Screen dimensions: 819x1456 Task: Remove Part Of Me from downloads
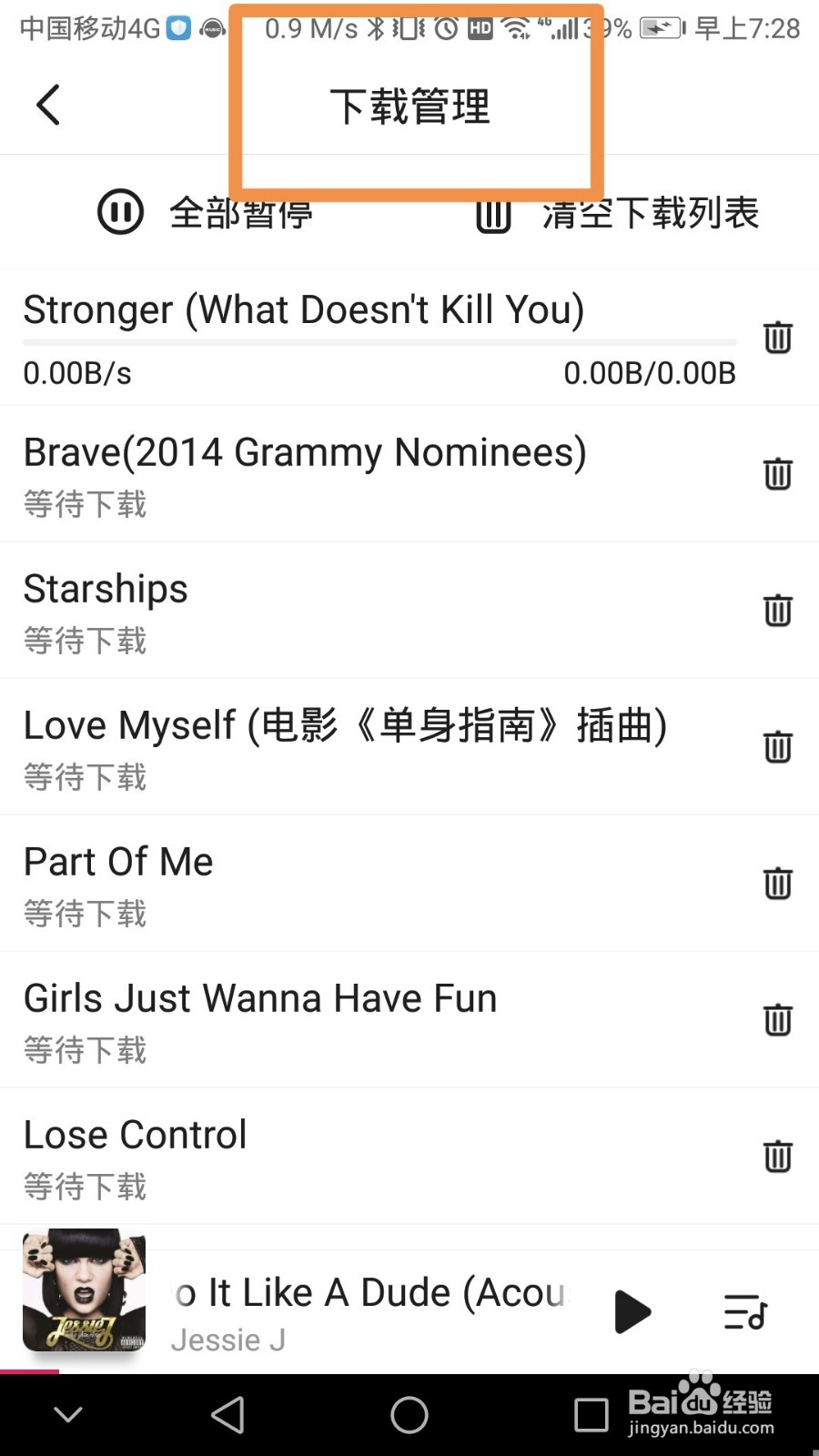pyautogui.click(x=777, y=884)
